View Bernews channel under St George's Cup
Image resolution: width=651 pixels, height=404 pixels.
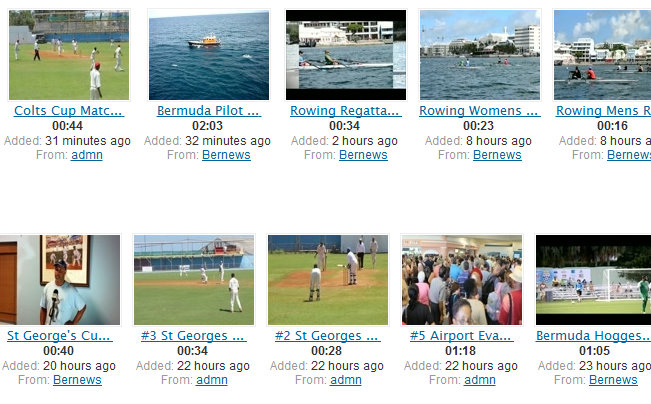pos(77,380)
